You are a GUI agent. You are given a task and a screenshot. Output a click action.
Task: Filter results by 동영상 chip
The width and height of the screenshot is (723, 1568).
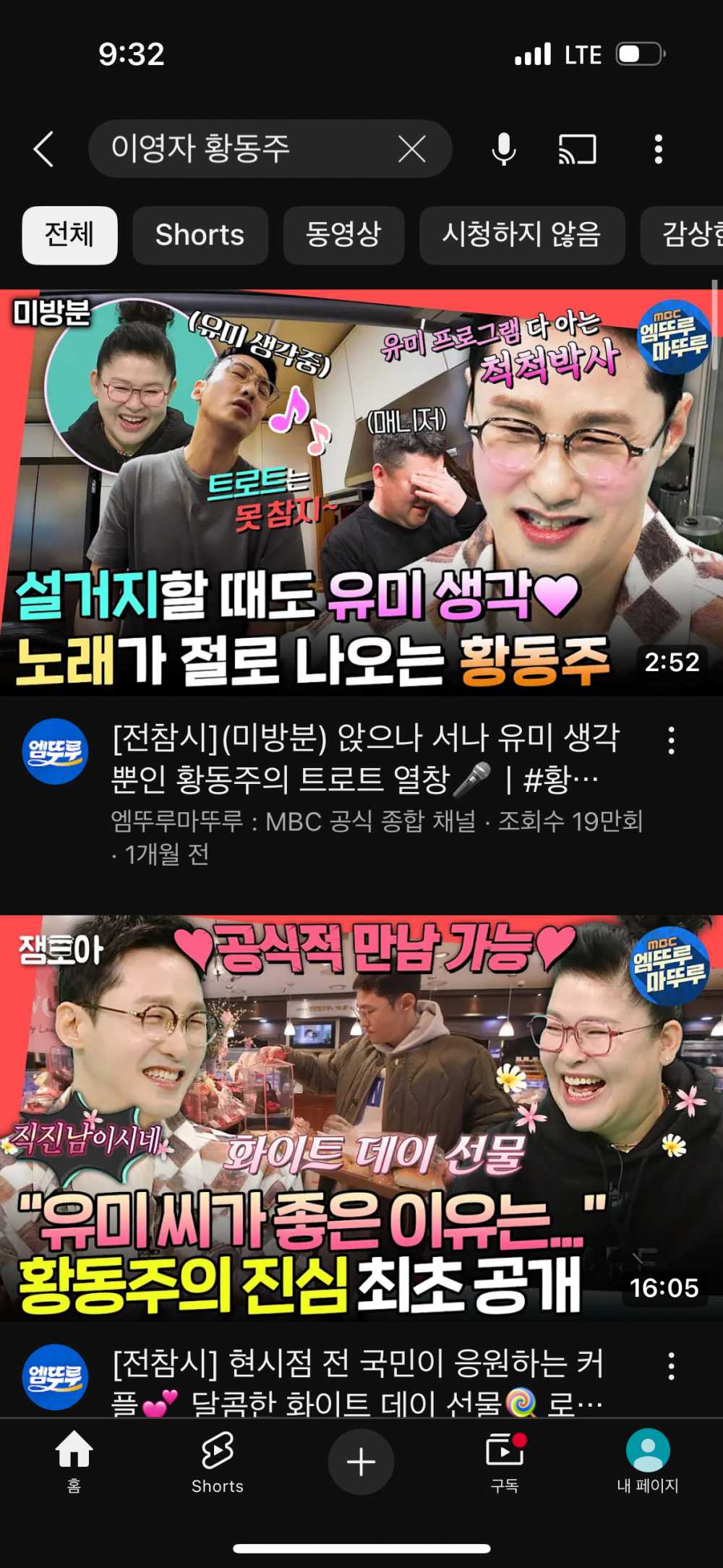click(343, 235)
